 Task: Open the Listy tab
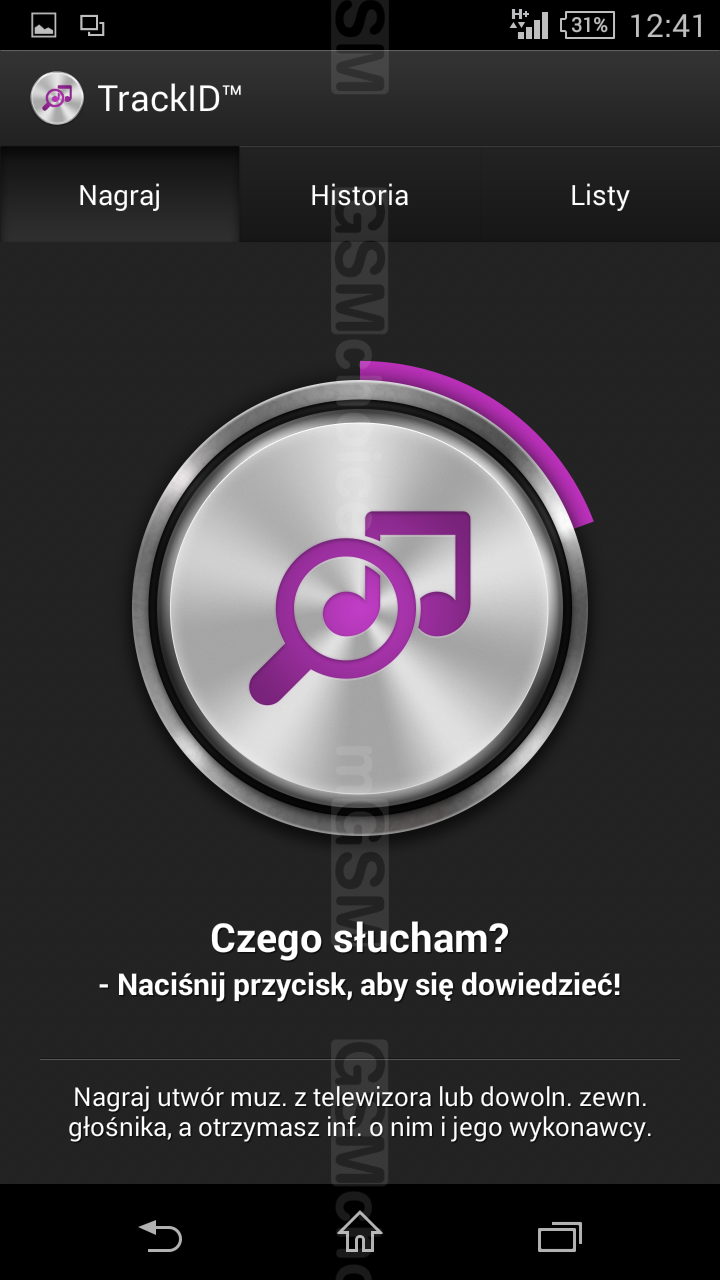[600, 195]
